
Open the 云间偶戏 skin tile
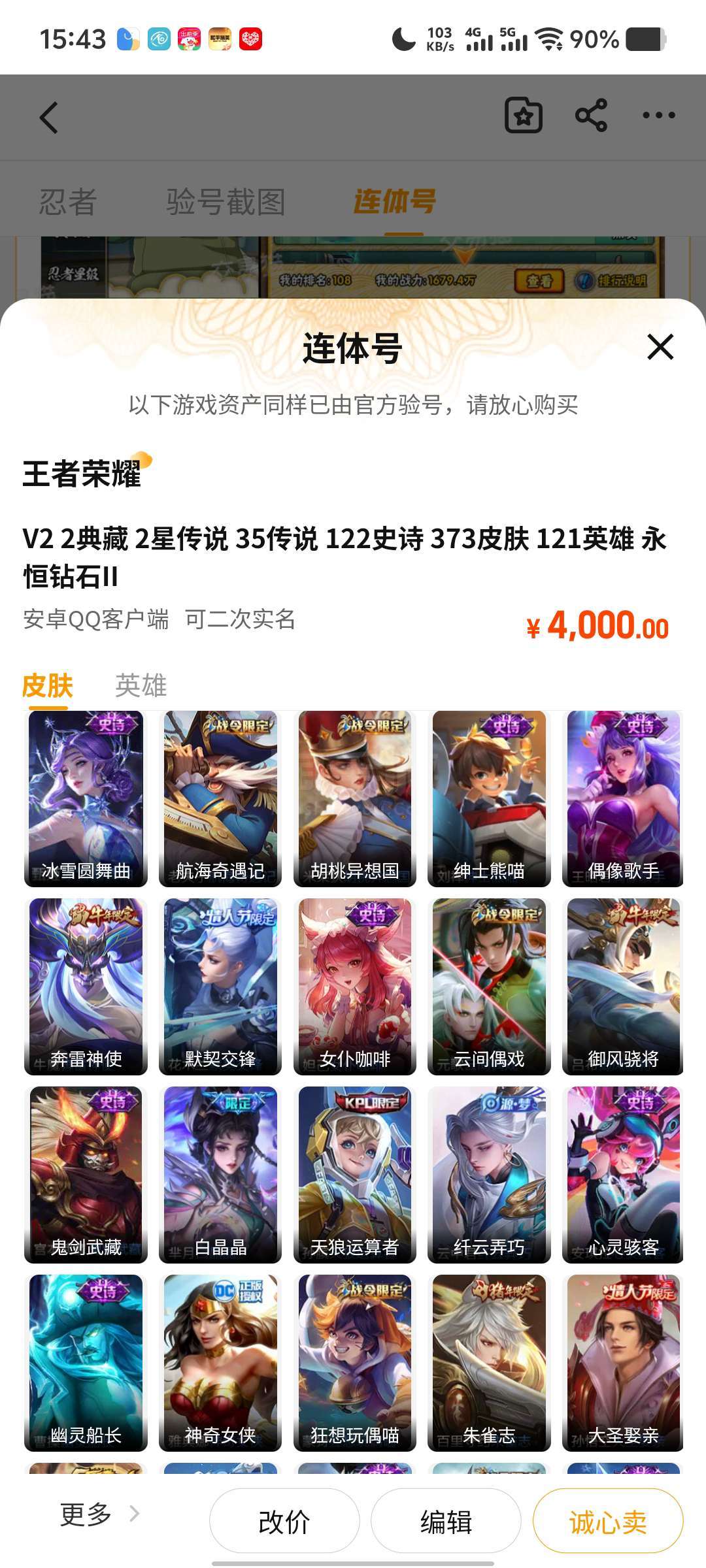point(489,987)
